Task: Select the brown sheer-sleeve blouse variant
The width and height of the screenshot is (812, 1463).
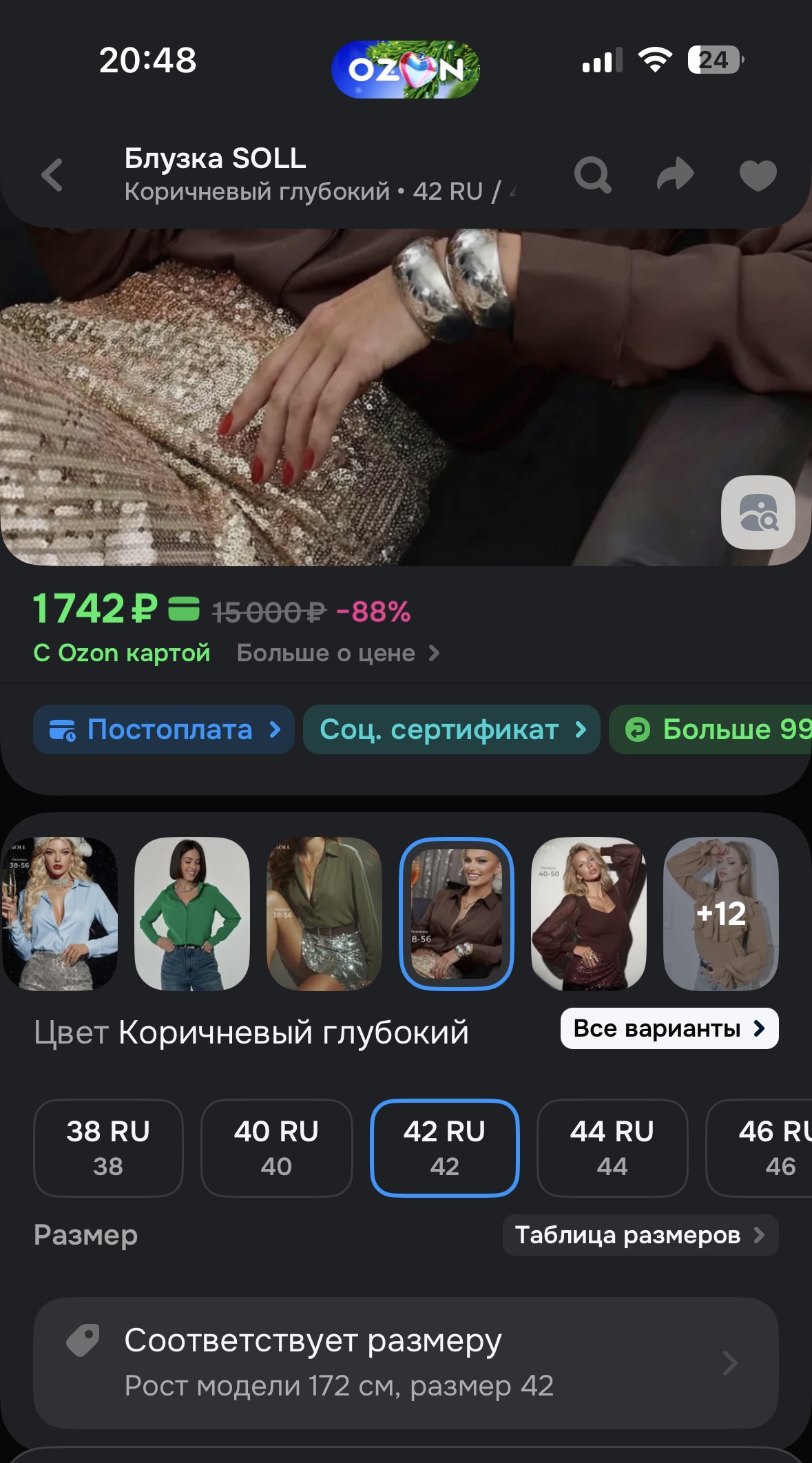Action: [589, 913]
